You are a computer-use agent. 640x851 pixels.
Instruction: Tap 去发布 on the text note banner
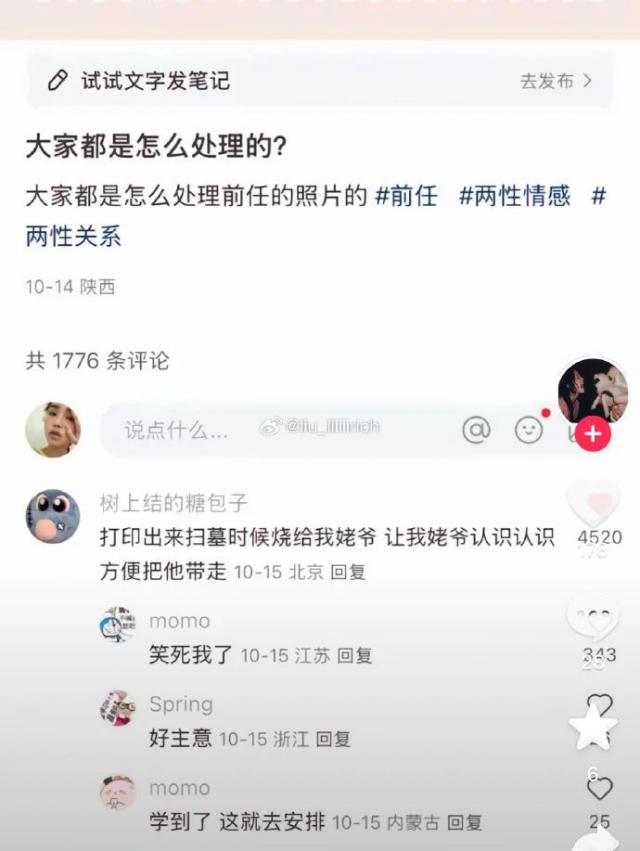[x=556, y=81]
